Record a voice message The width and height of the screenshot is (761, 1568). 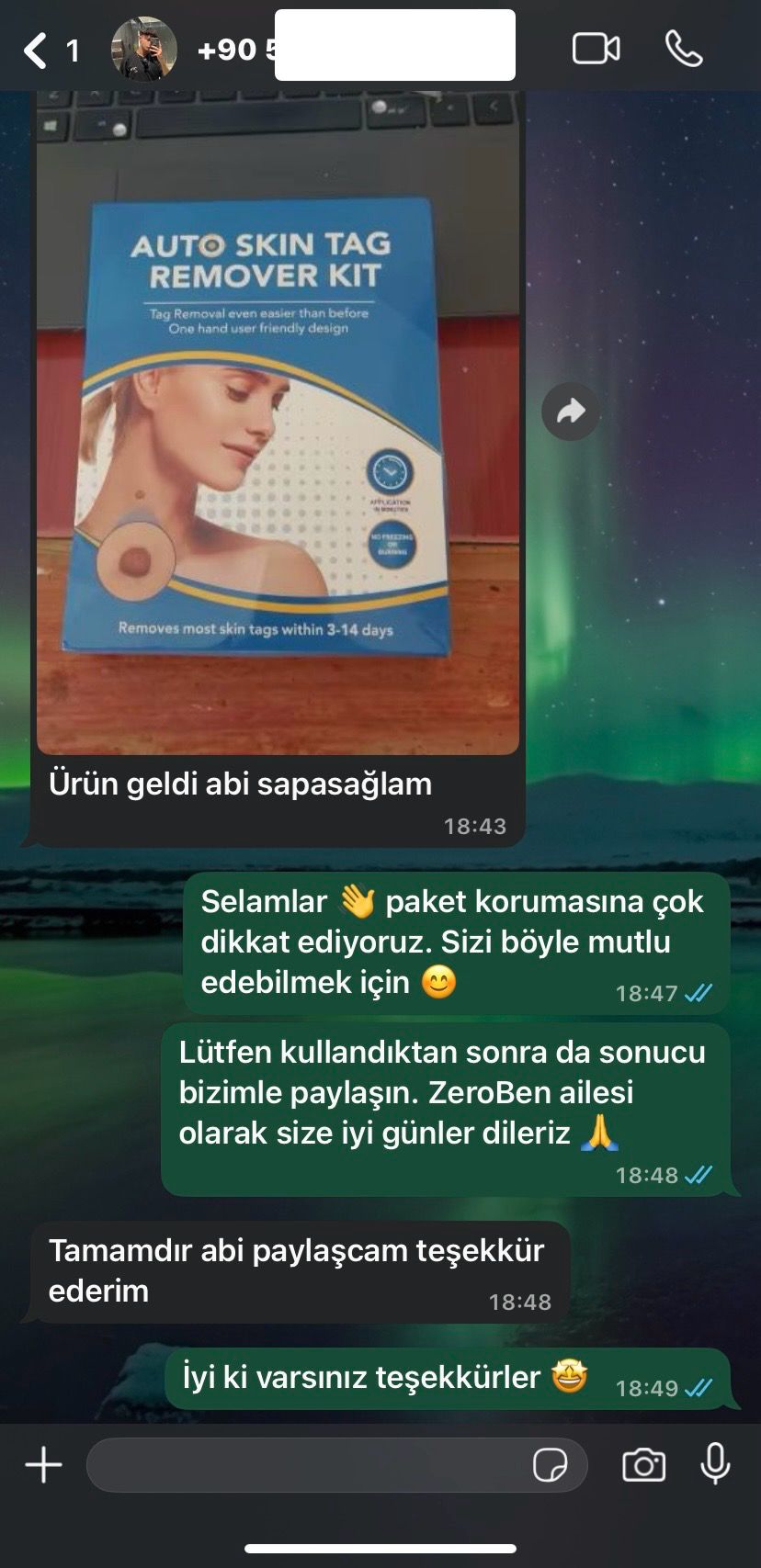(x=715, y=1464)
